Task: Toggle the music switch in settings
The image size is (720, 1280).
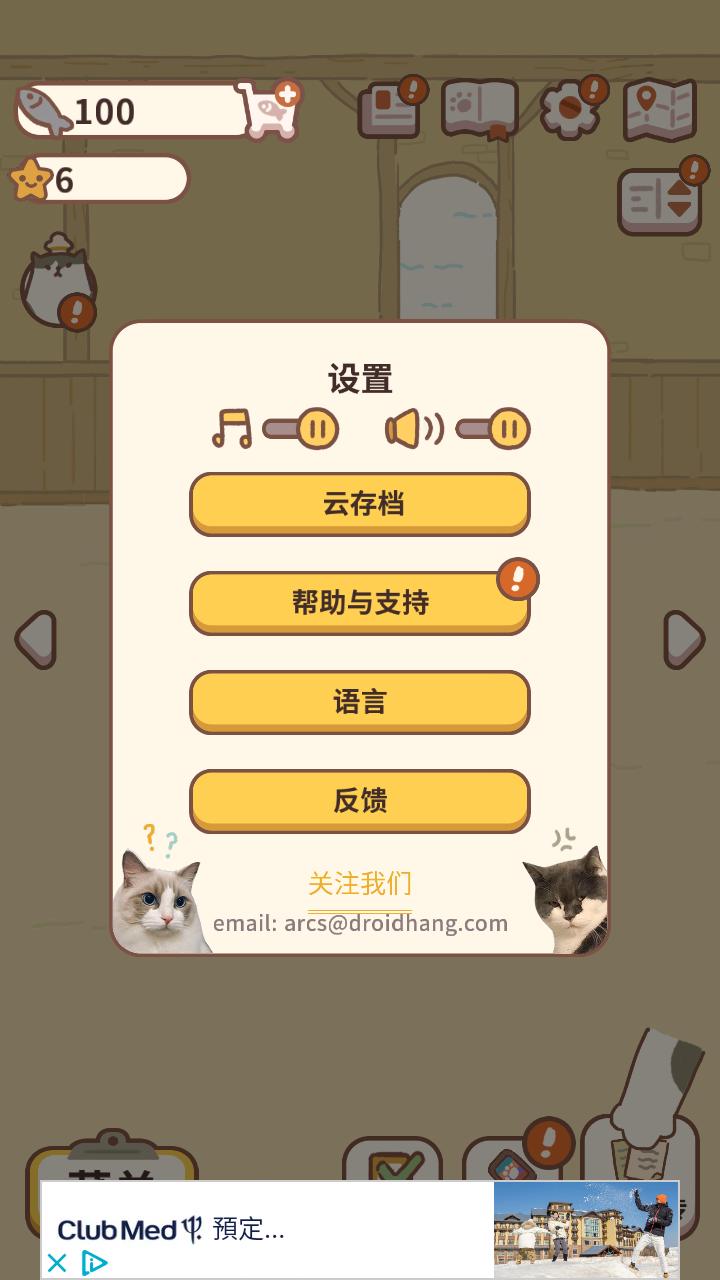Action: [300, 430]
